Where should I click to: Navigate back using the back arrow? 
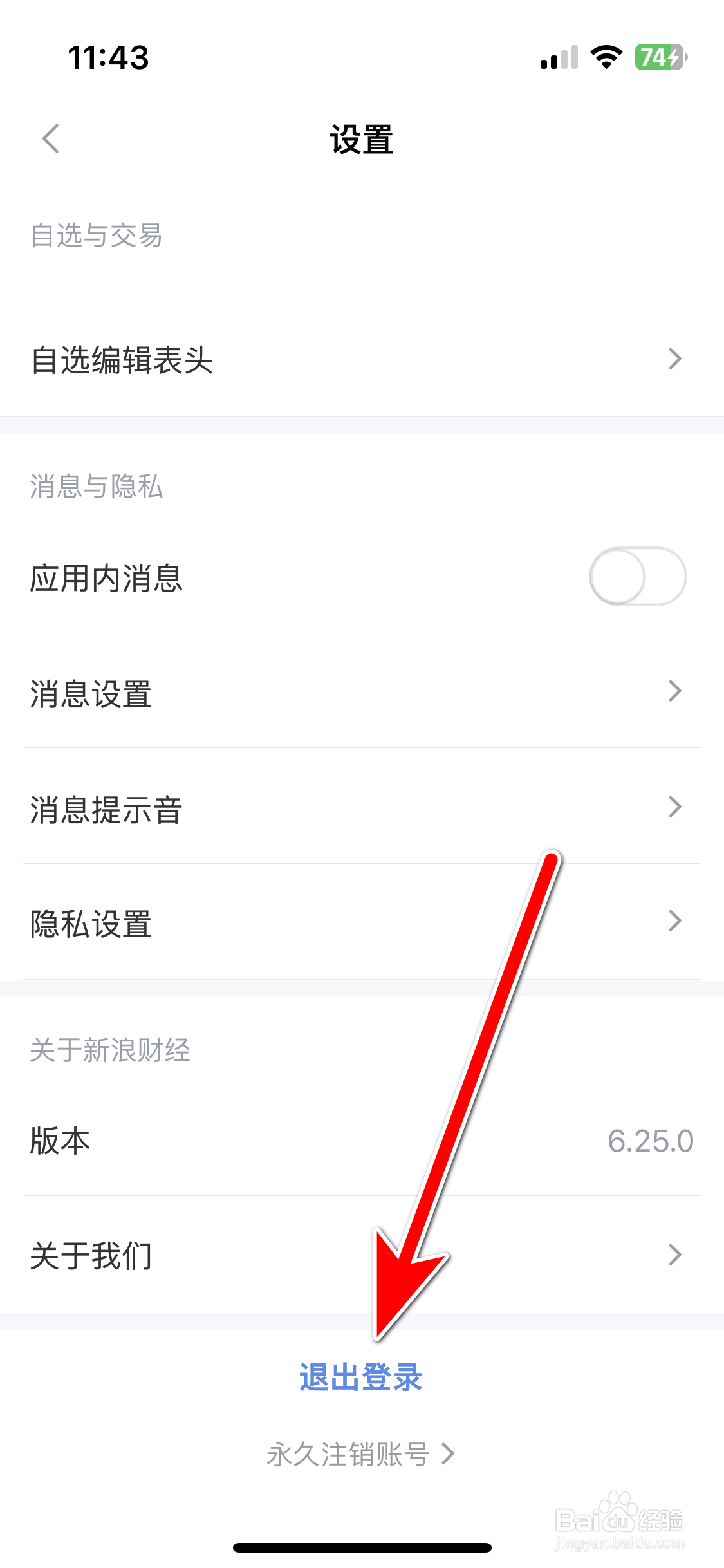[51, 137]
